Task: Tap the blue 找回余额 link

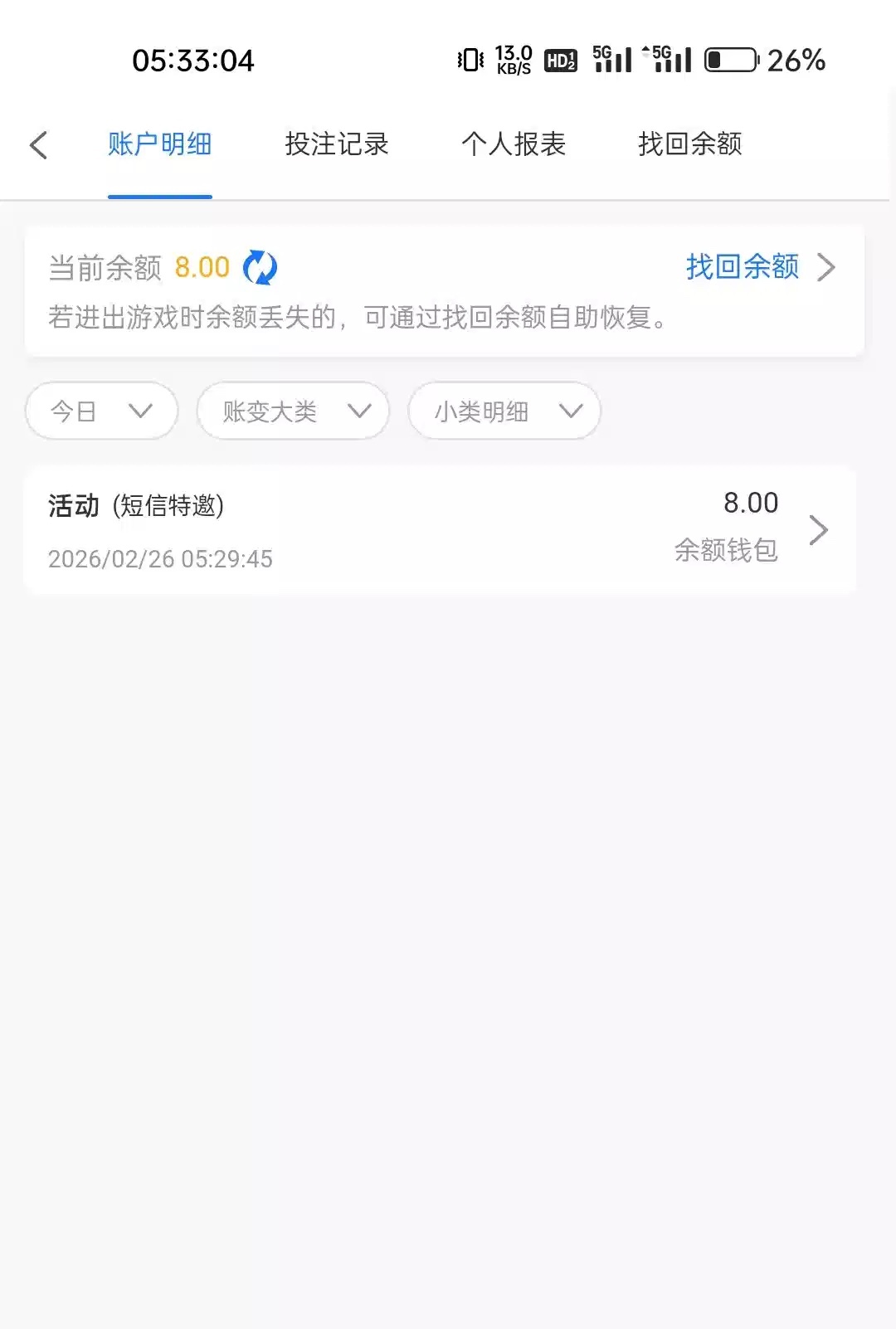Action: tap(743, 267)
